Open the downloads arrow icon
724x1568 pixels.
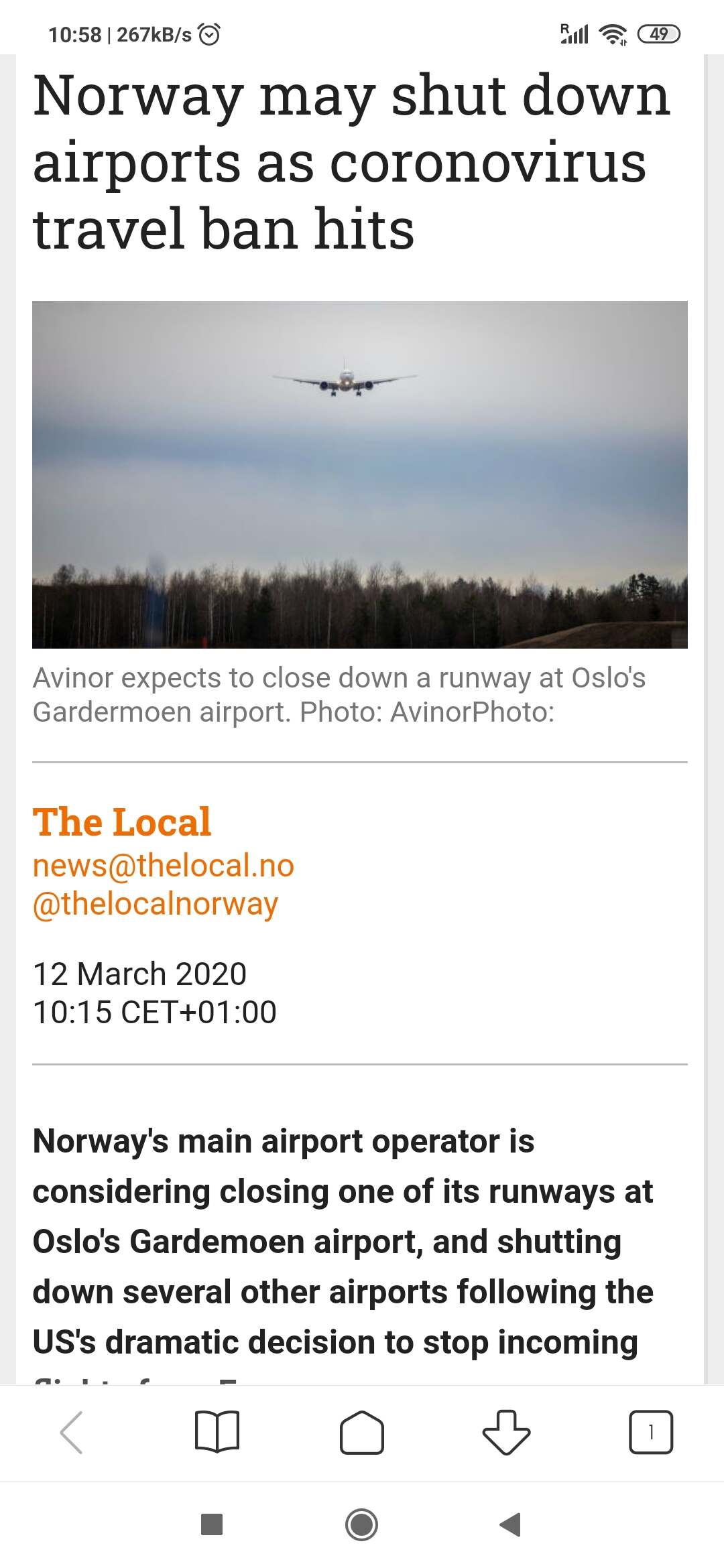coord(506,1432)
